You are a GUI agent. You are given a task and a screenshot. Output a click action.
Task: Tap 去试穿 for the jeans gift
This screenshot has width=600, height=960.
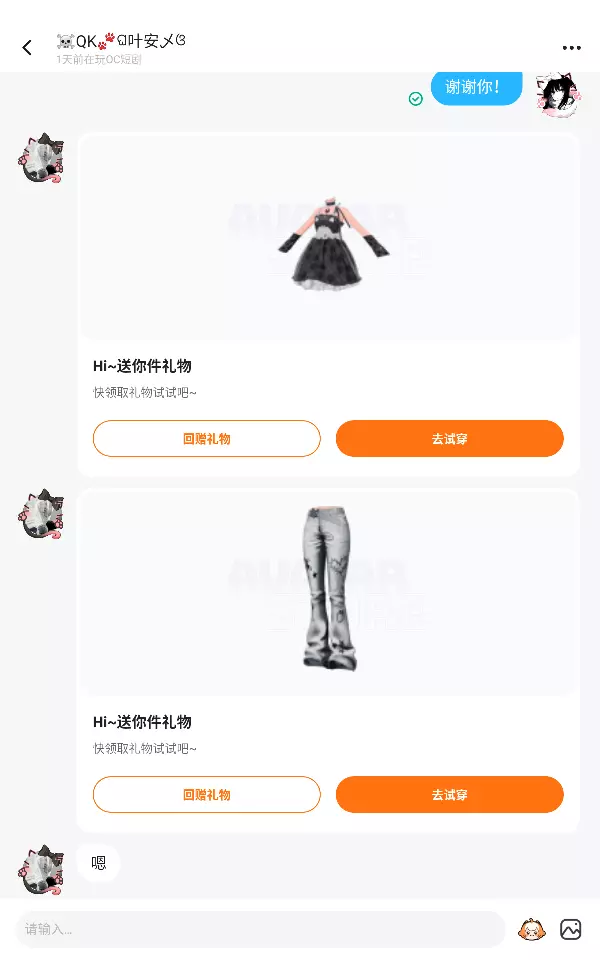449,794
